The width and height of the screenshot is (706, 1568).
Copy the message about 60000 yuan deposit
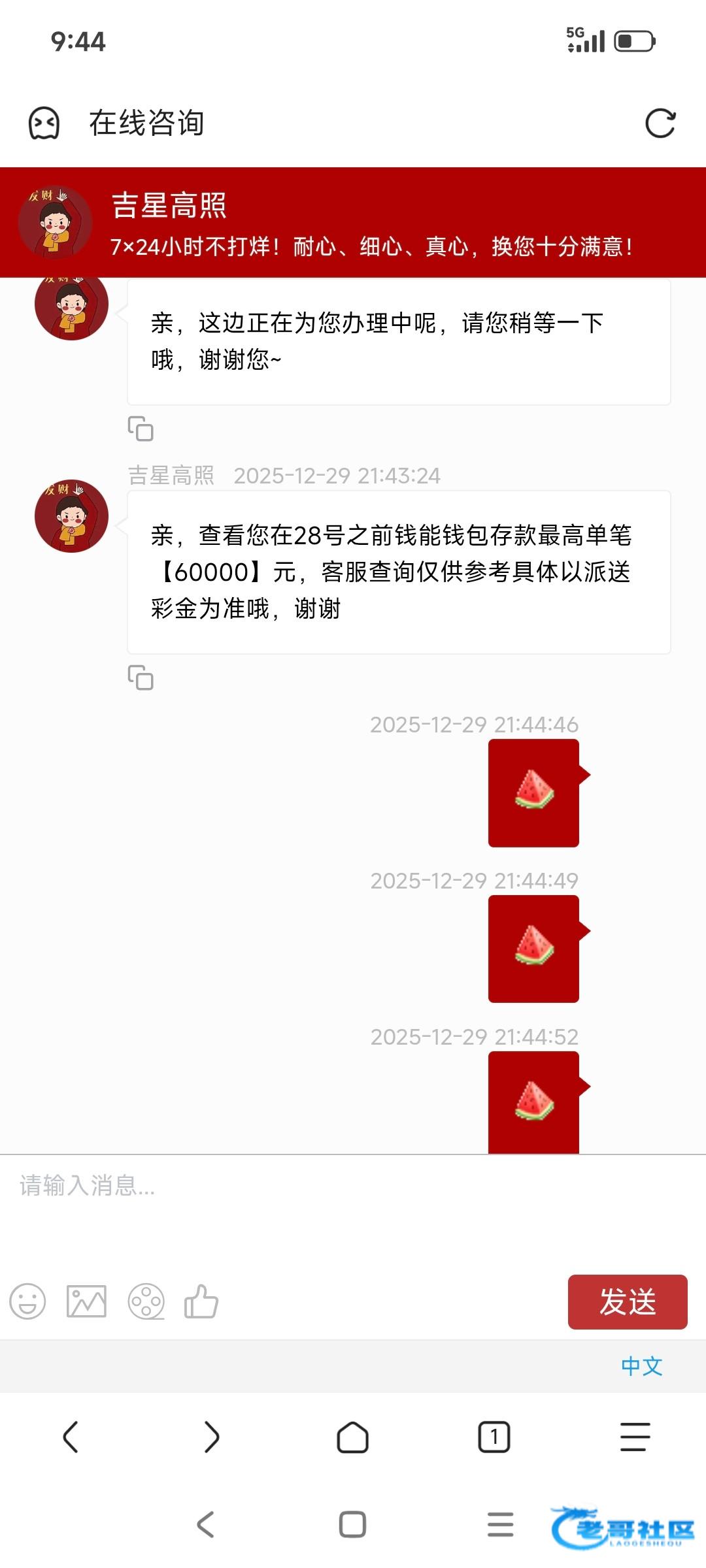click(x=141, y=678)
